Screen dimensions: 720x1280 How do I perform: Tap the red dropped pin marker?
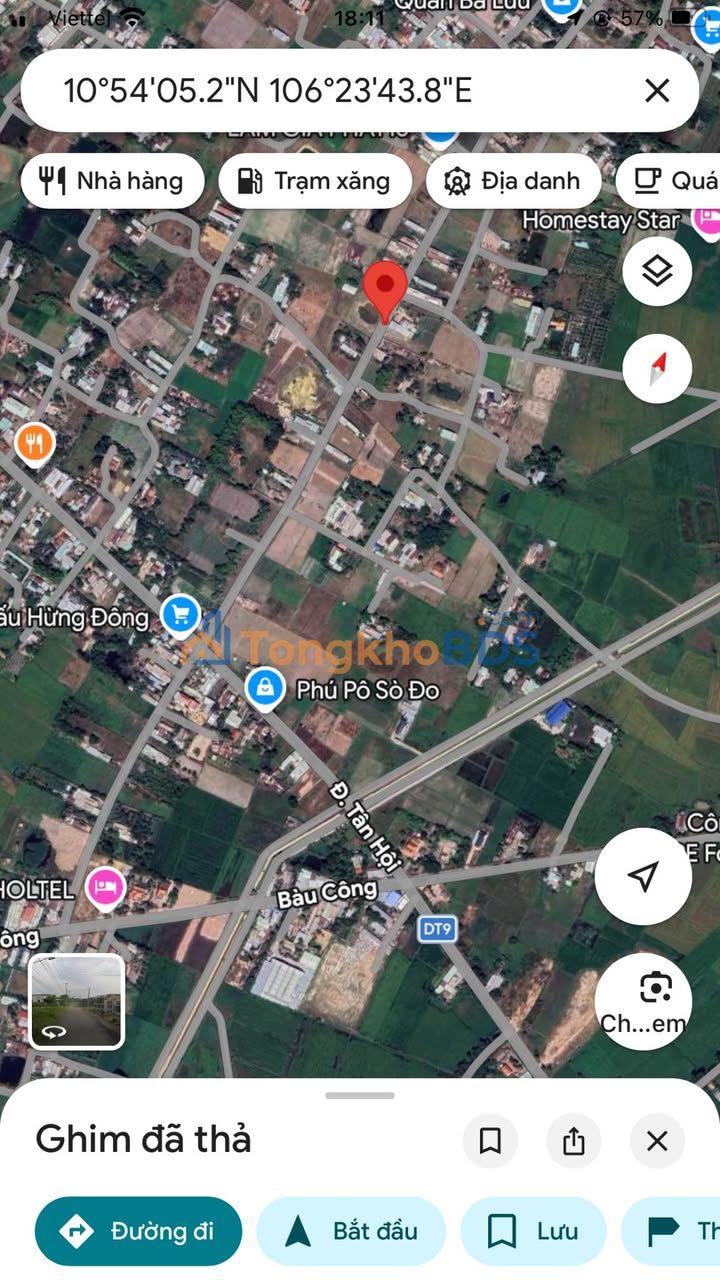click(384, 289)
